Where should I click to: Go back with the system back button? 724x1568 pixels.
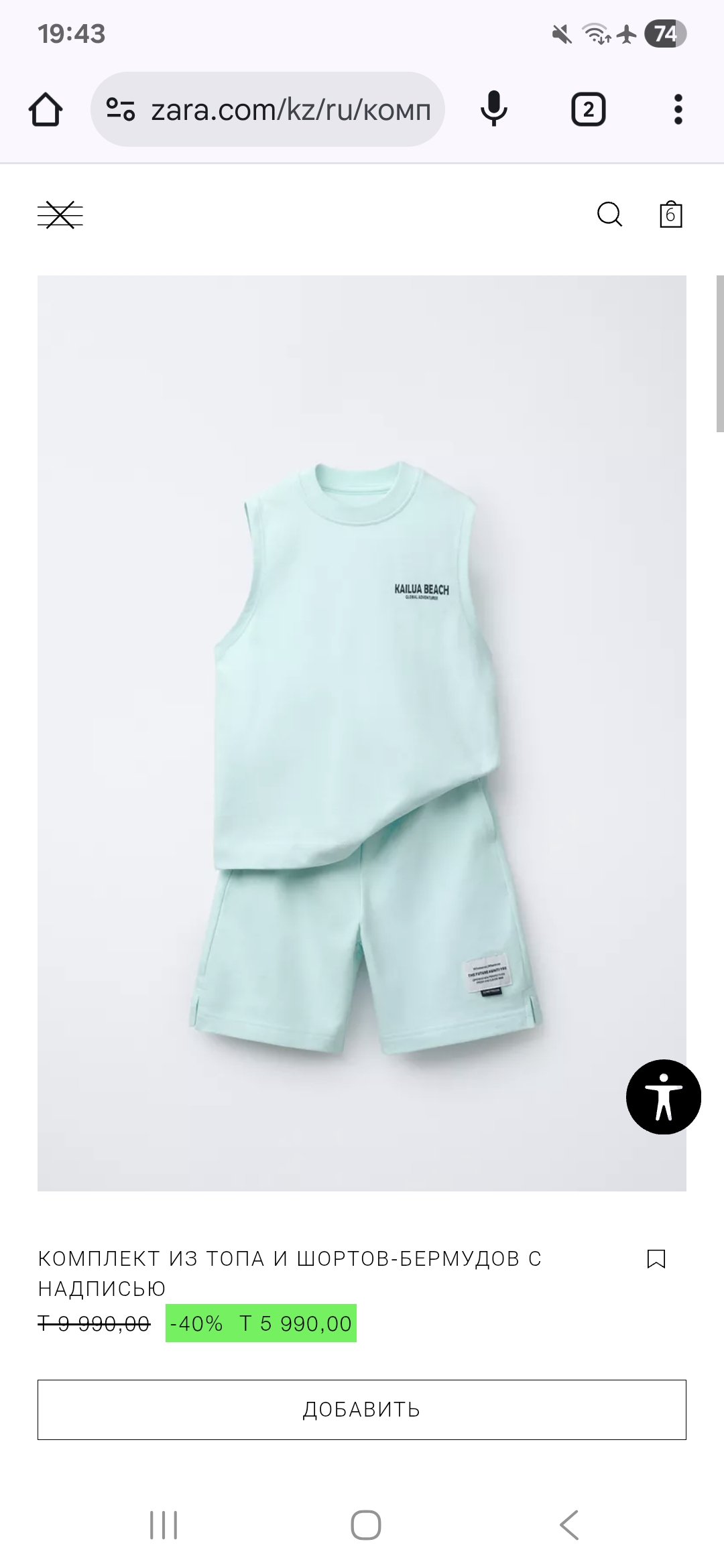(x=569, y=1526)
